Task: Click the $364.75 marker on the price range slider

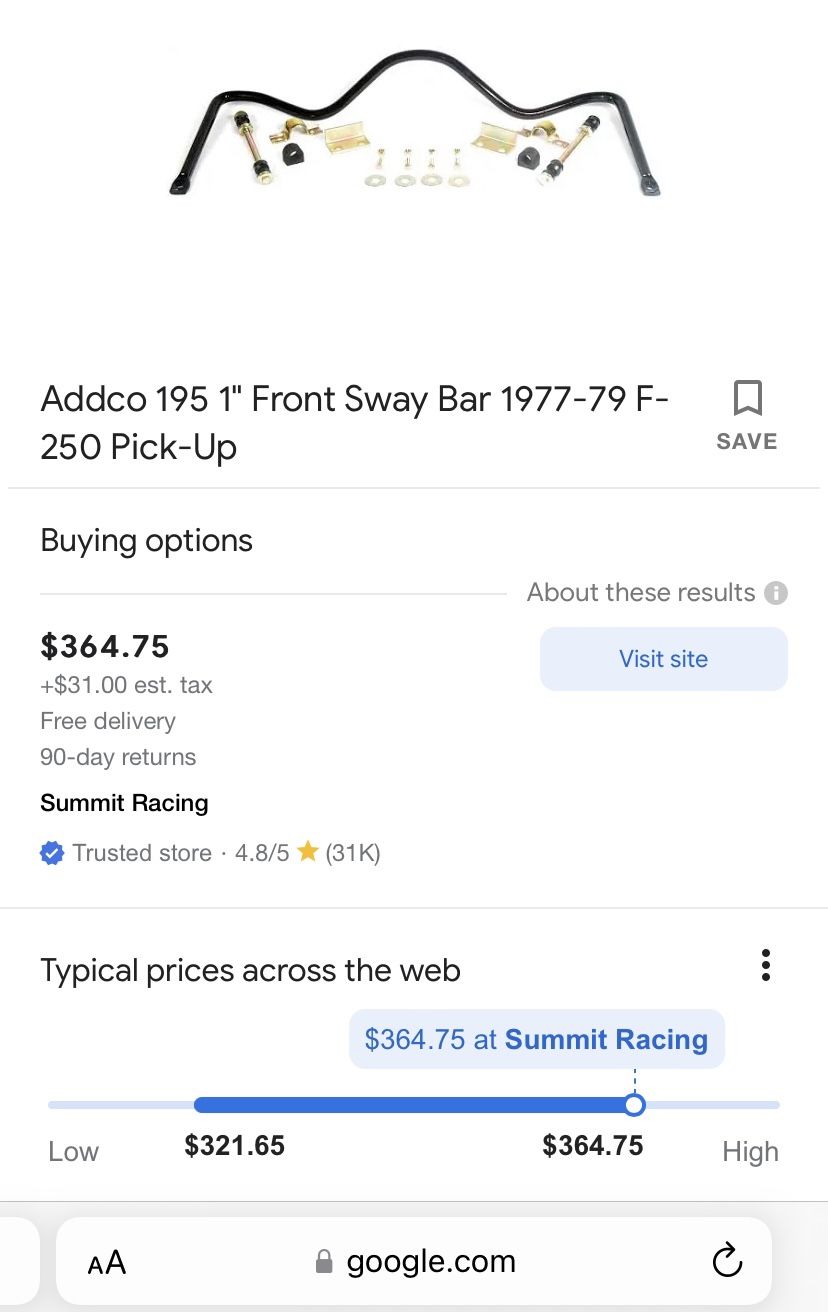Action: [634, 1104]
